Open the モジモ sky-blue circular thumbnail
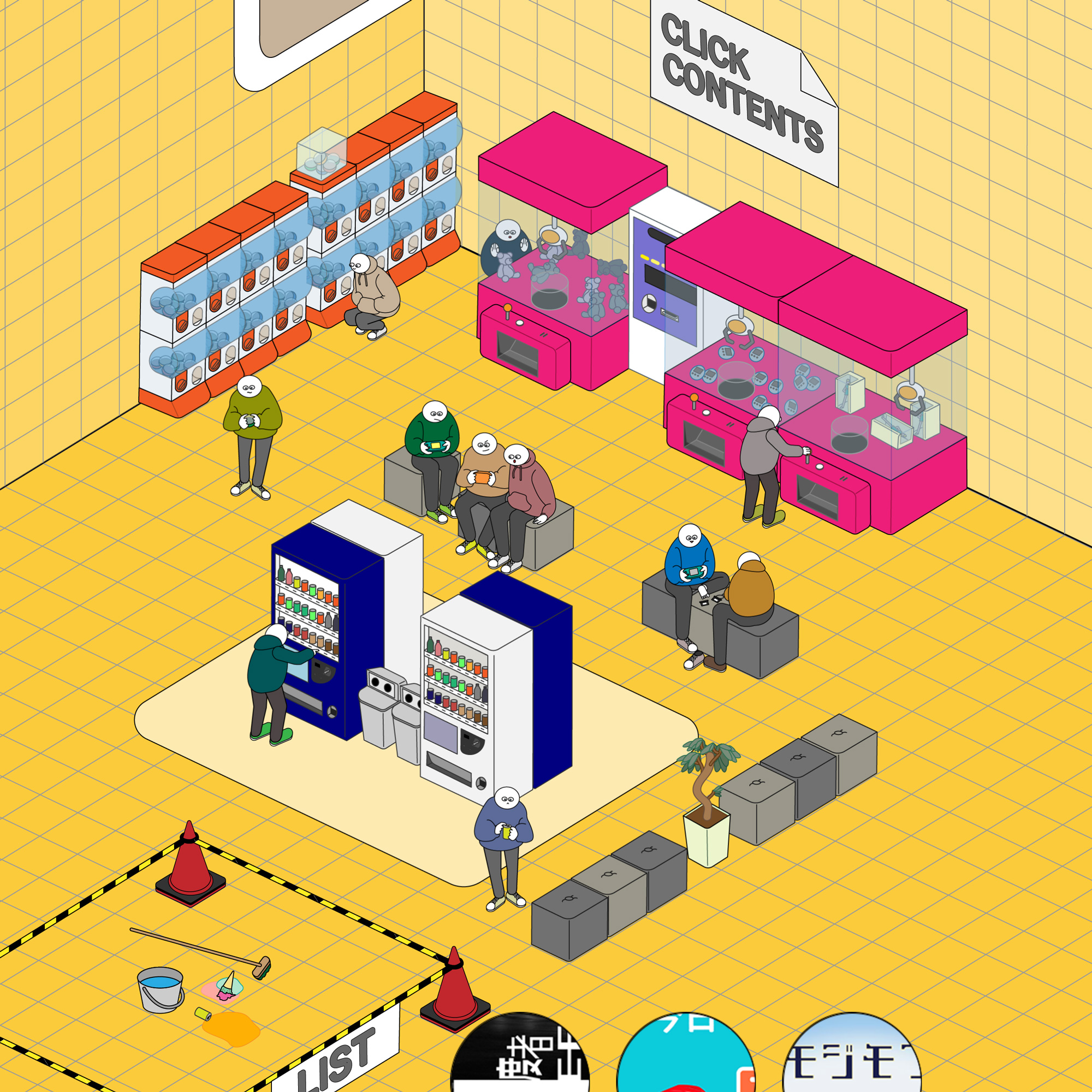1092x1092 pixels. tap(851, 1056)
